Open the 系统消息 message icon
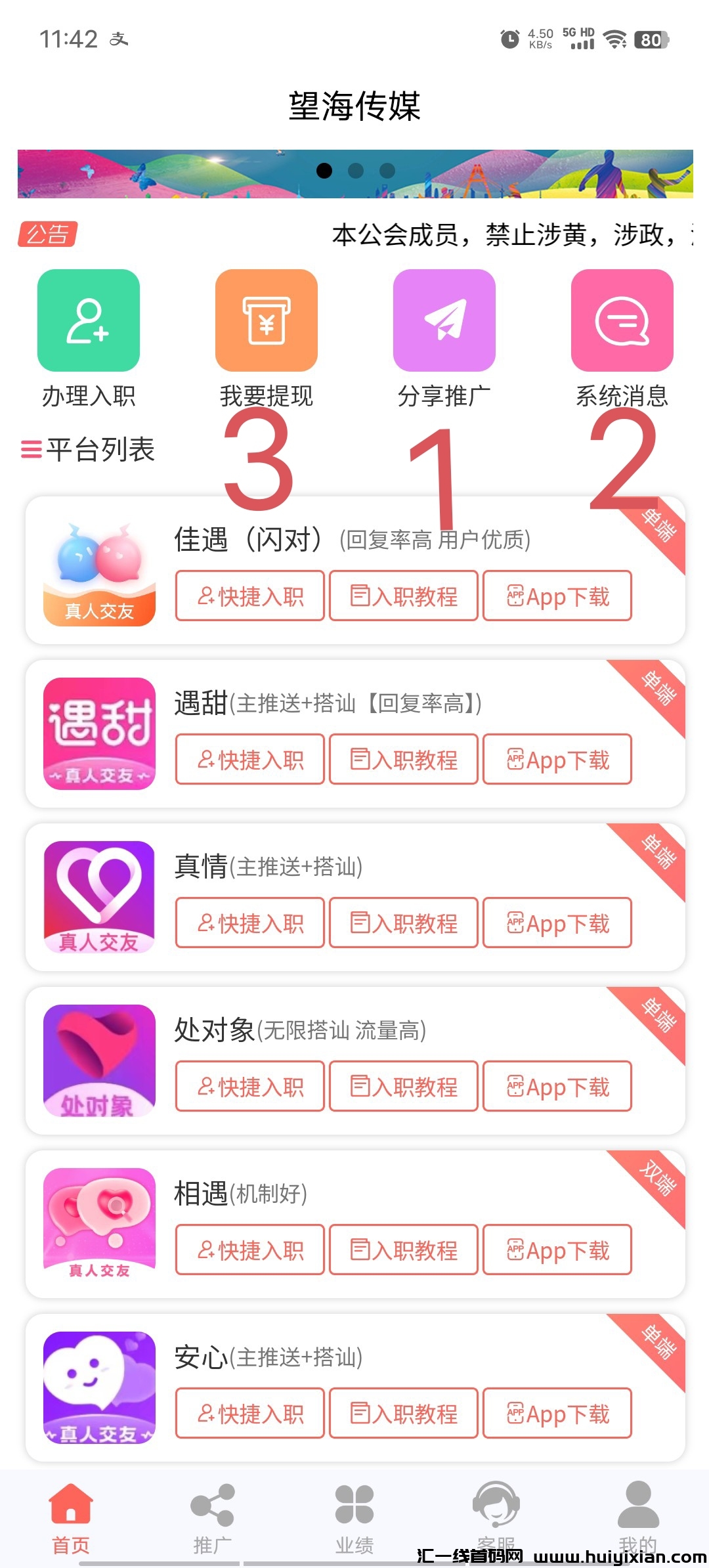The height and width of the screenshot is (1568, 709). click(x=622, y=320)
